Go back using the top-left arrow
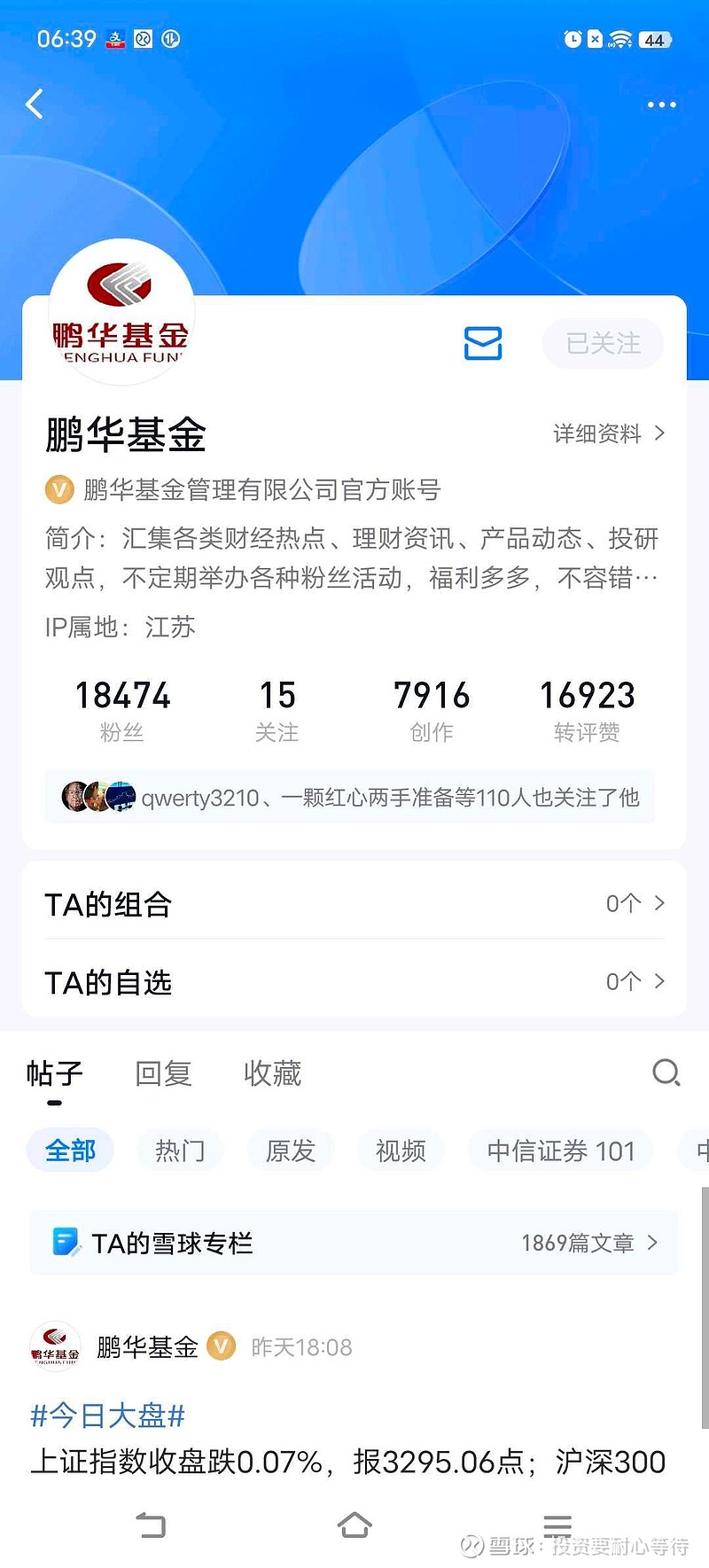 pyautogui.click(x=35, y=105)
